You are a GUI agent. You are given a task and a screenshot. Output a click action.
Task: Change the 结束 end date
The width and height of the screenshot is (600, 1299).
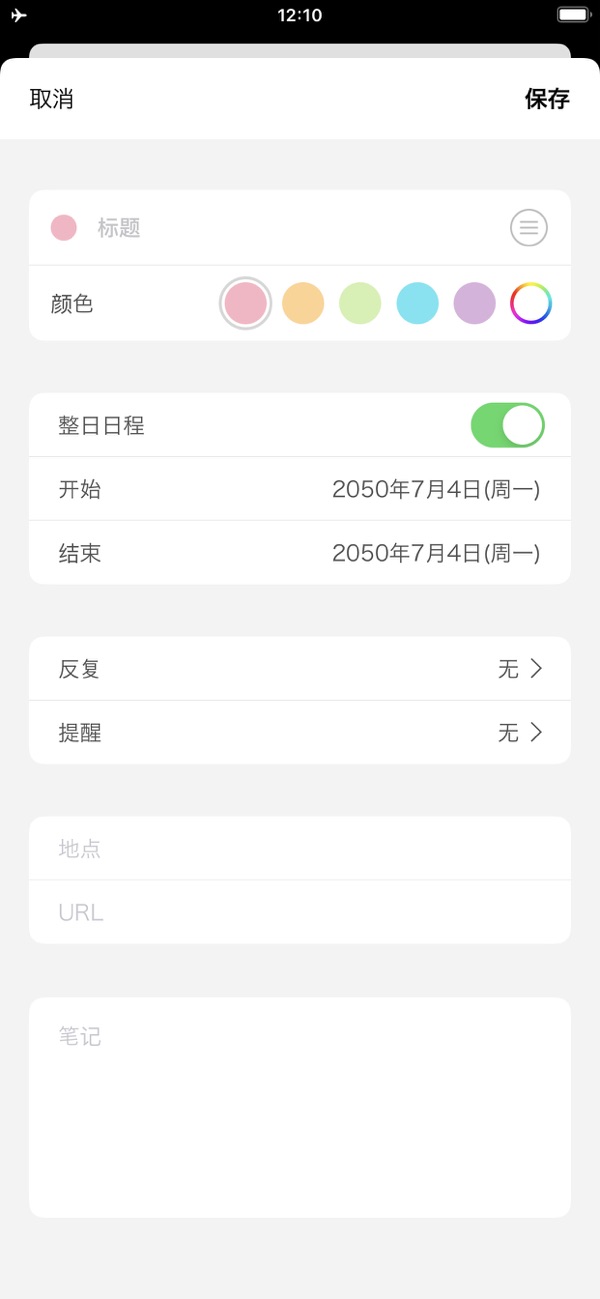[300, 553]
